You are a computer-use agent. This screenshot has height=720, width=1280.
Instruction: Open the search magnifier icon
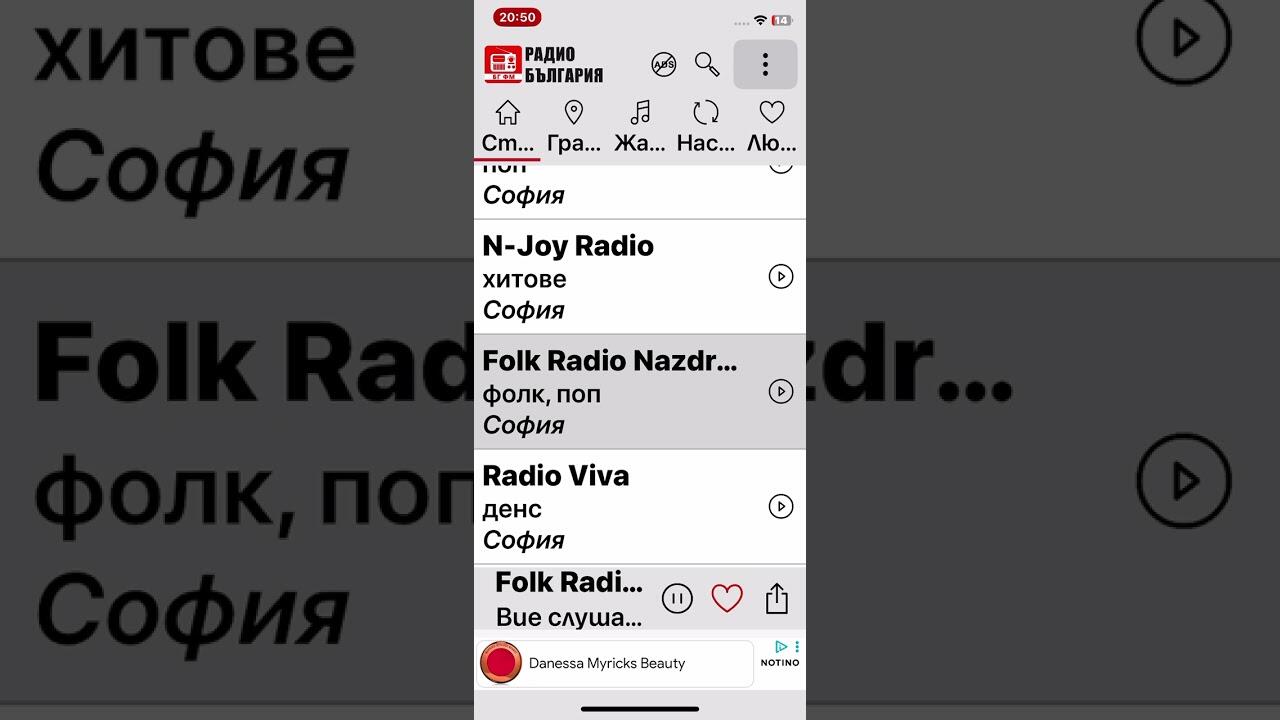(707, 65)
